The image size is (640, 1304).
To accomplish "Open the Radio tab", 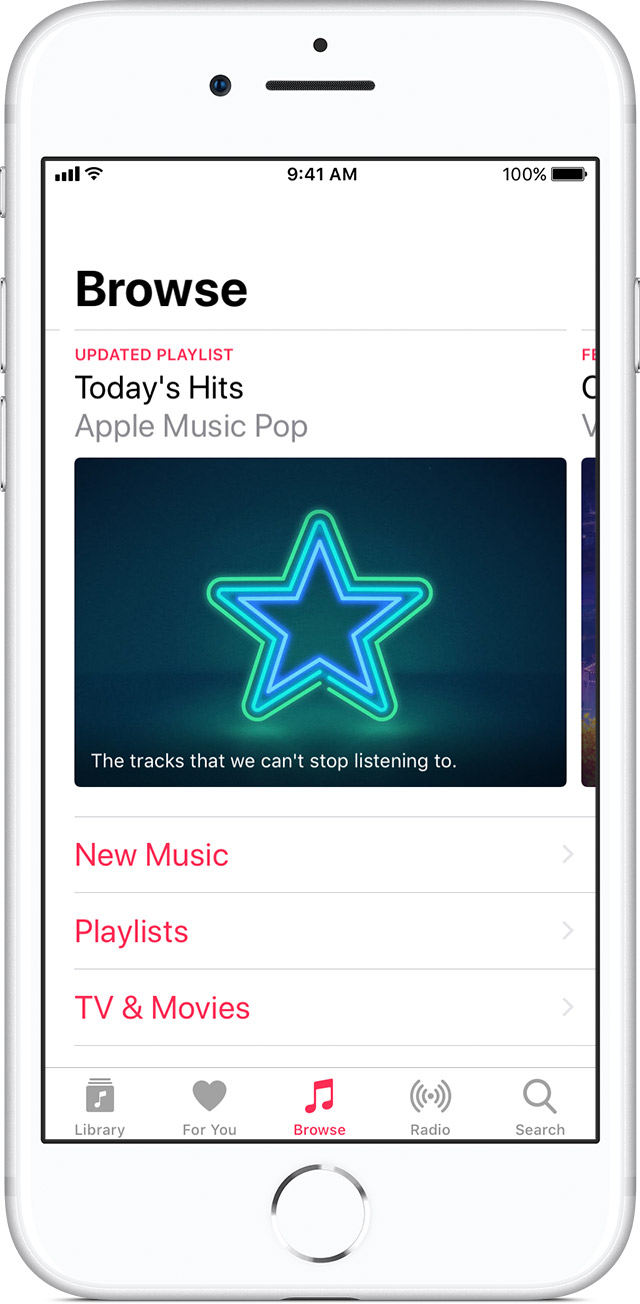I will (430, 1107).
